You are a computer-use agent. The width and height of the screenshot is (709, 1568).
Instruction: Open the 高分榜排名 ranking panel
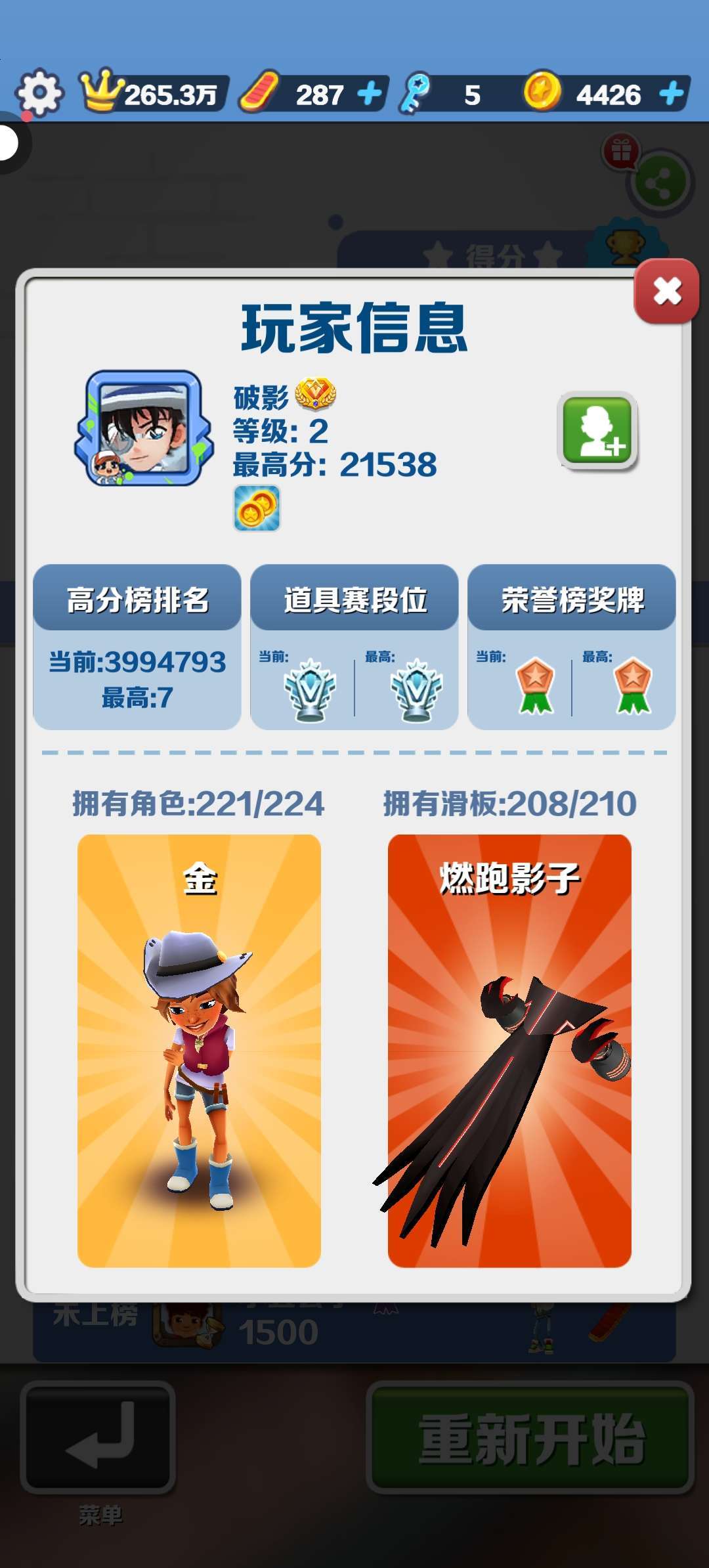pos(137,647)
